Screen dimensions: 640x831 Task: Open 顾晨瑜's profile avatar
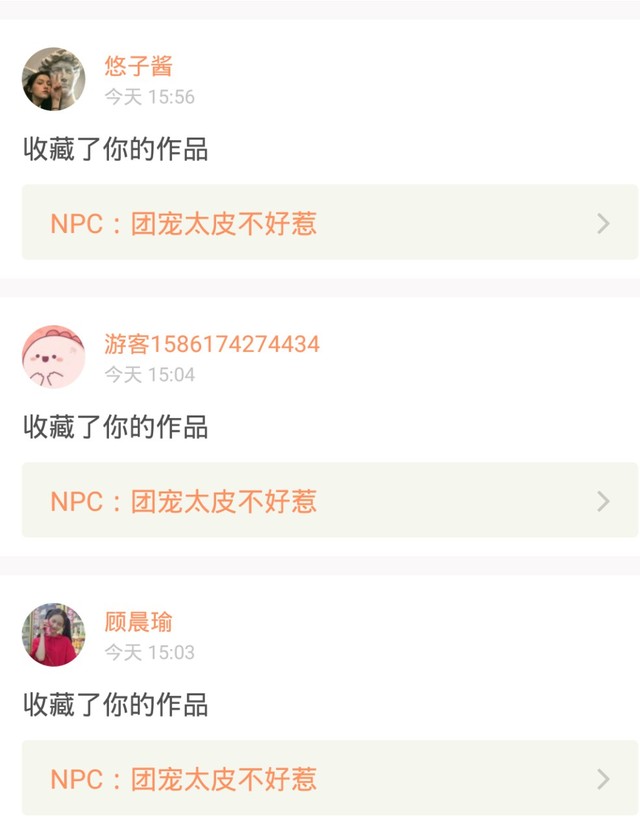[54, 634]
